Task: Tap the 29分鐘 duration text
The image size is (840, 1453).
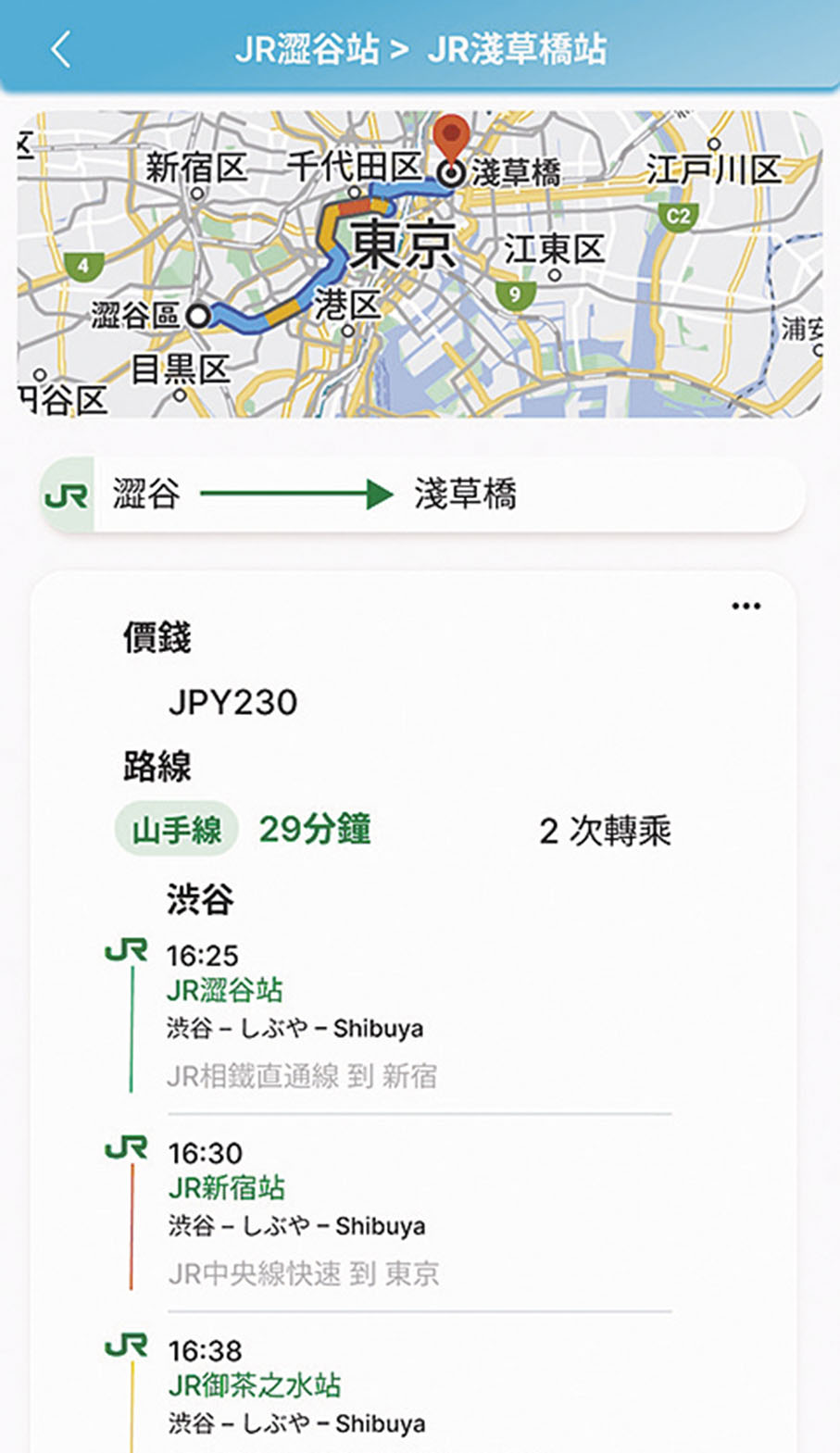Action: (314, 829)
